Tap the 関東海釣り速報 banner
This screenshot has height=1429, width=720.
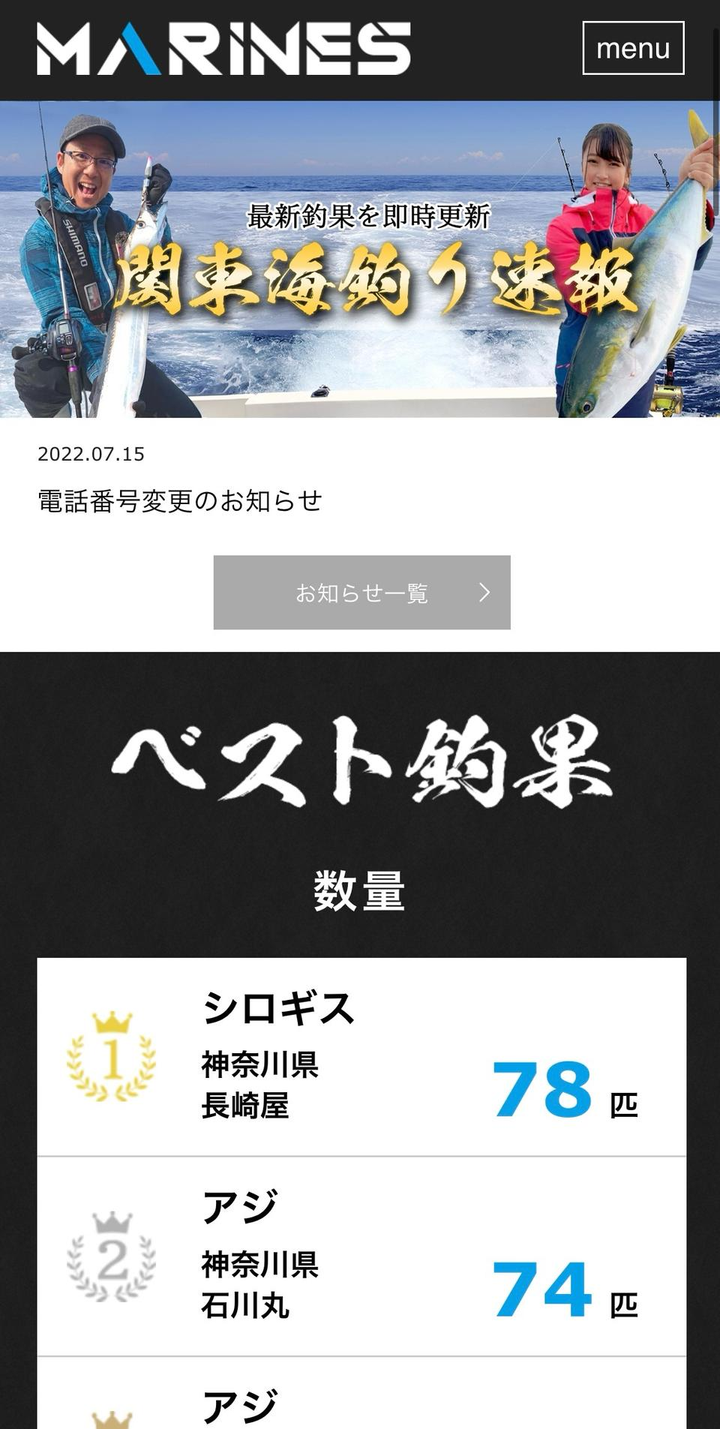click(360, 259)
